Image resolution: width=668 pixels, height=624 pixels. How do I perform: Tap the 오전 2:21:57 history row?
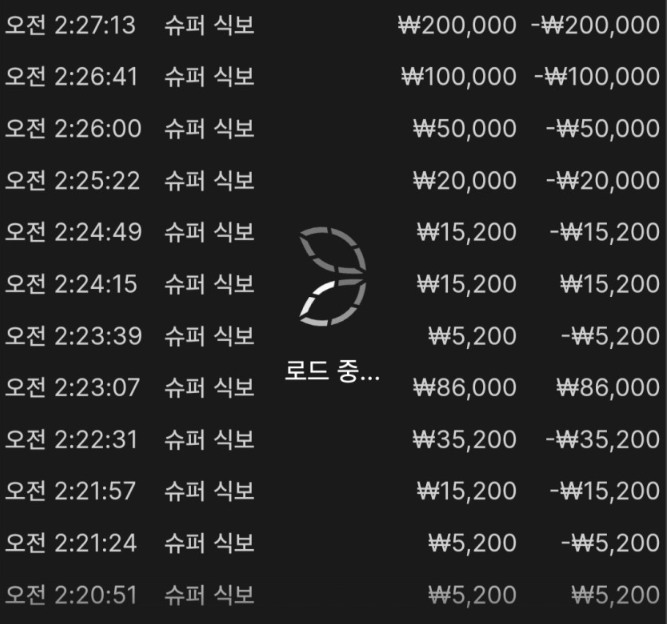click(x=333, y=491)
